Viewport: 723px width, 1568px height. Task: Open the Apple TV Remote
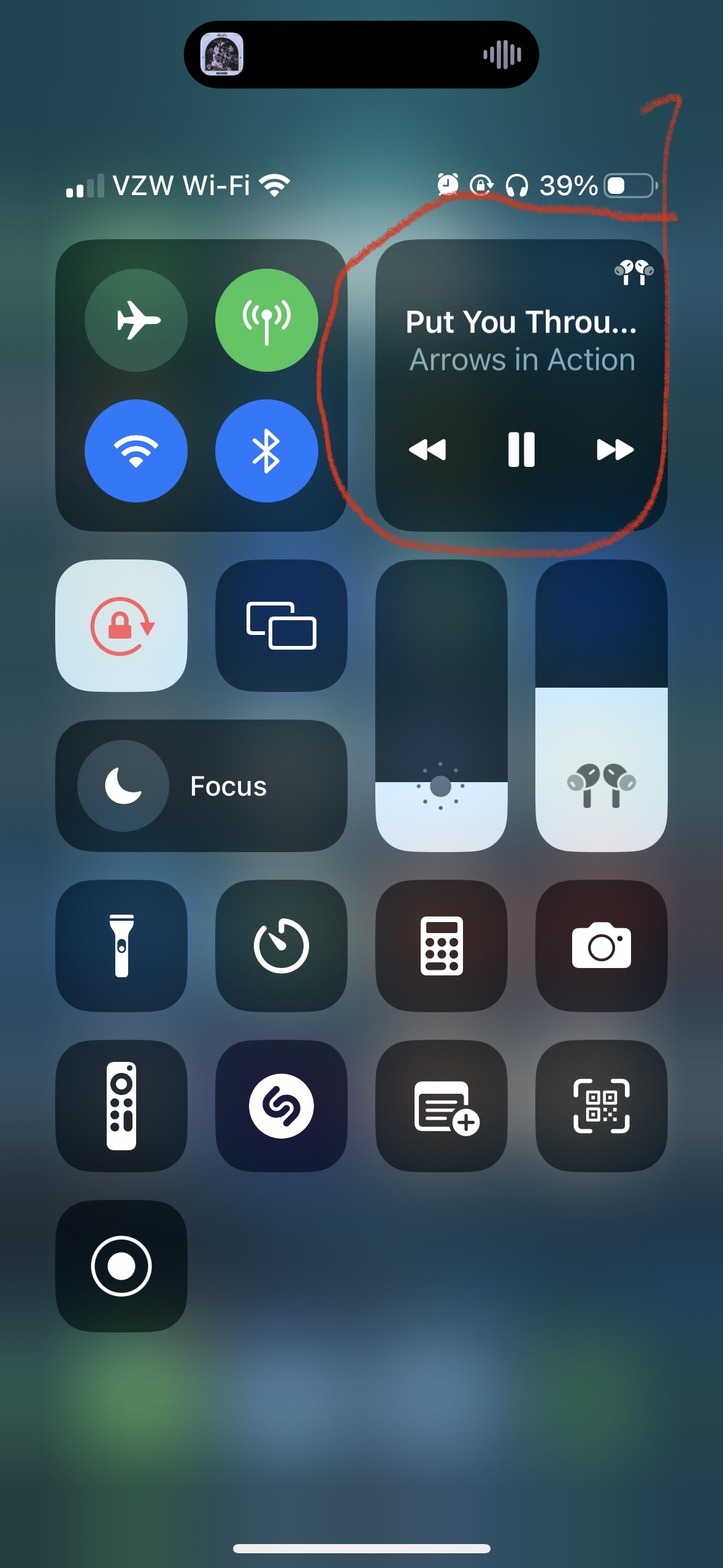(x=121, y=1105)
